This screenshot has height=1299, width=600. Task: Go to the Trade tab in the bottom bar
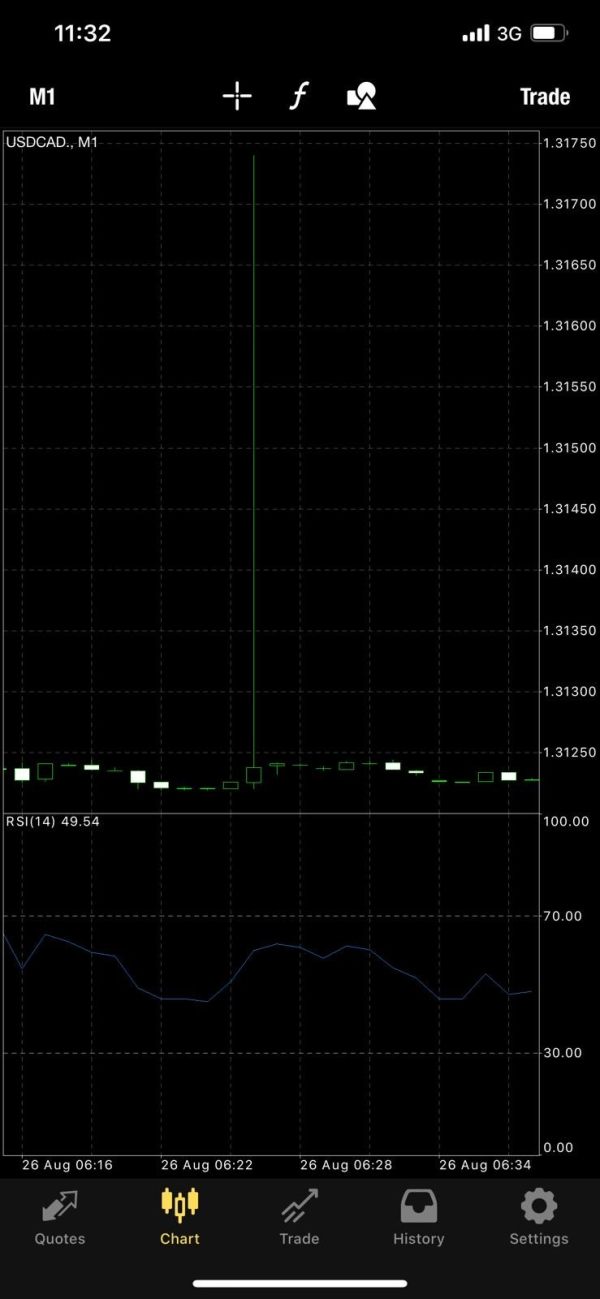[x=299, y=1218]
